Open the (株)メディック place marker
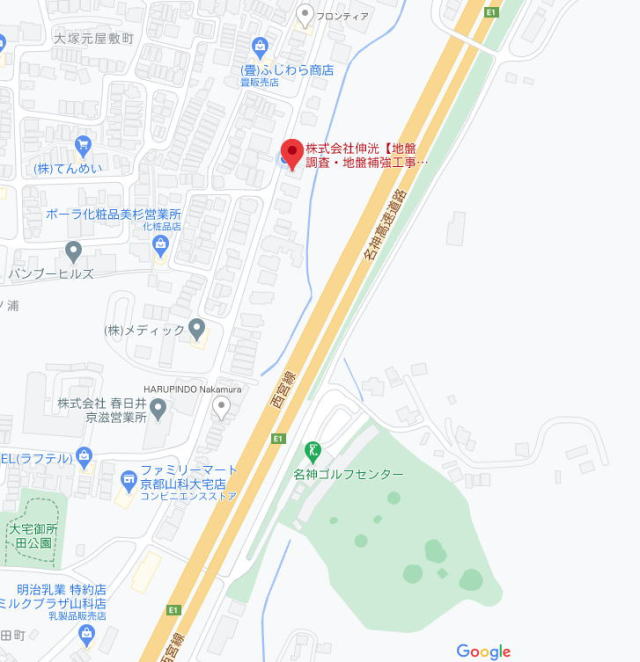Screen dimensions: 640x662 tap(197, 328)
